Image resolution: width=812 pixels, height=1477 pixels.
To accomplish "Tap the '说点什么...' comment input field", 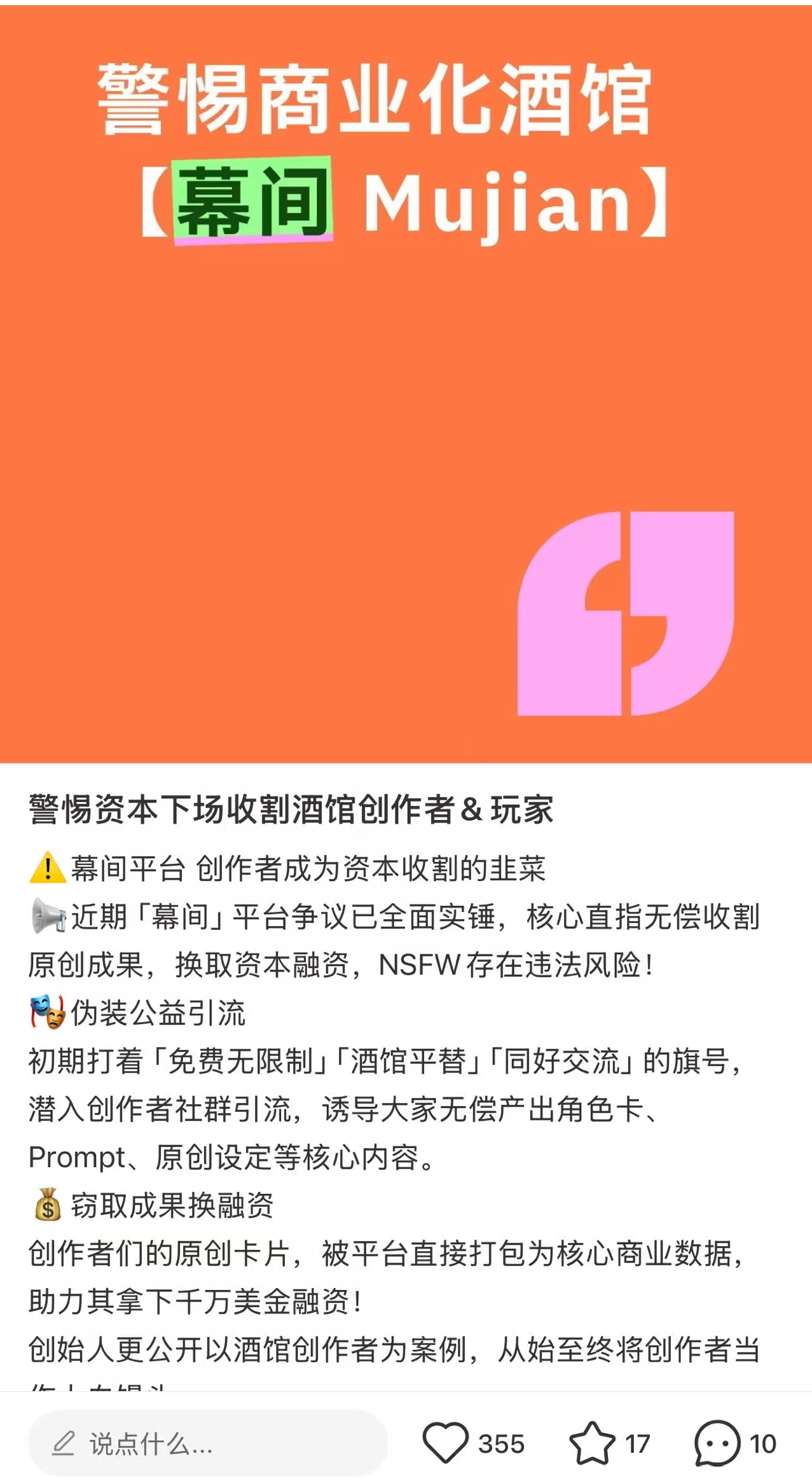I will coord(207,1443).
